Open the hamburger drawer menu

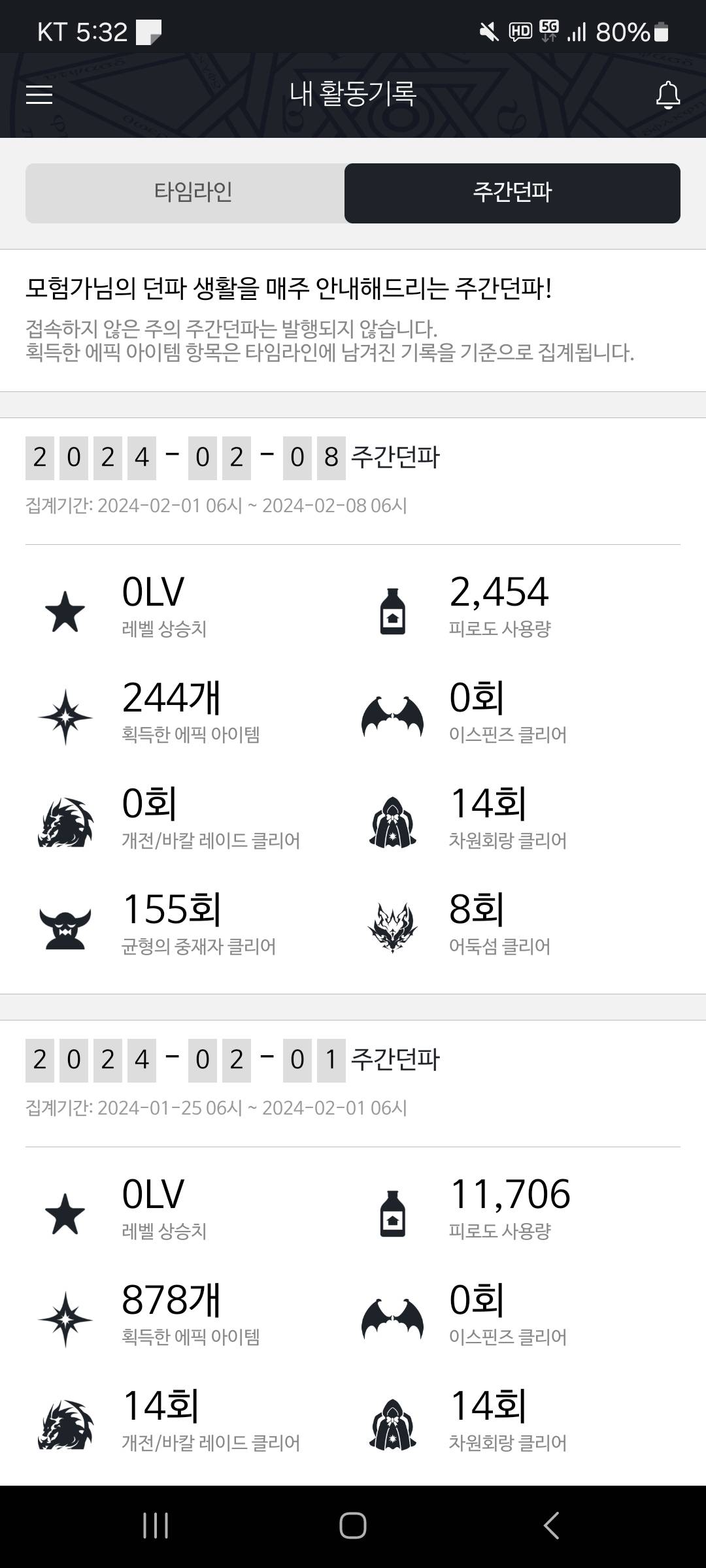click(39, 95)
